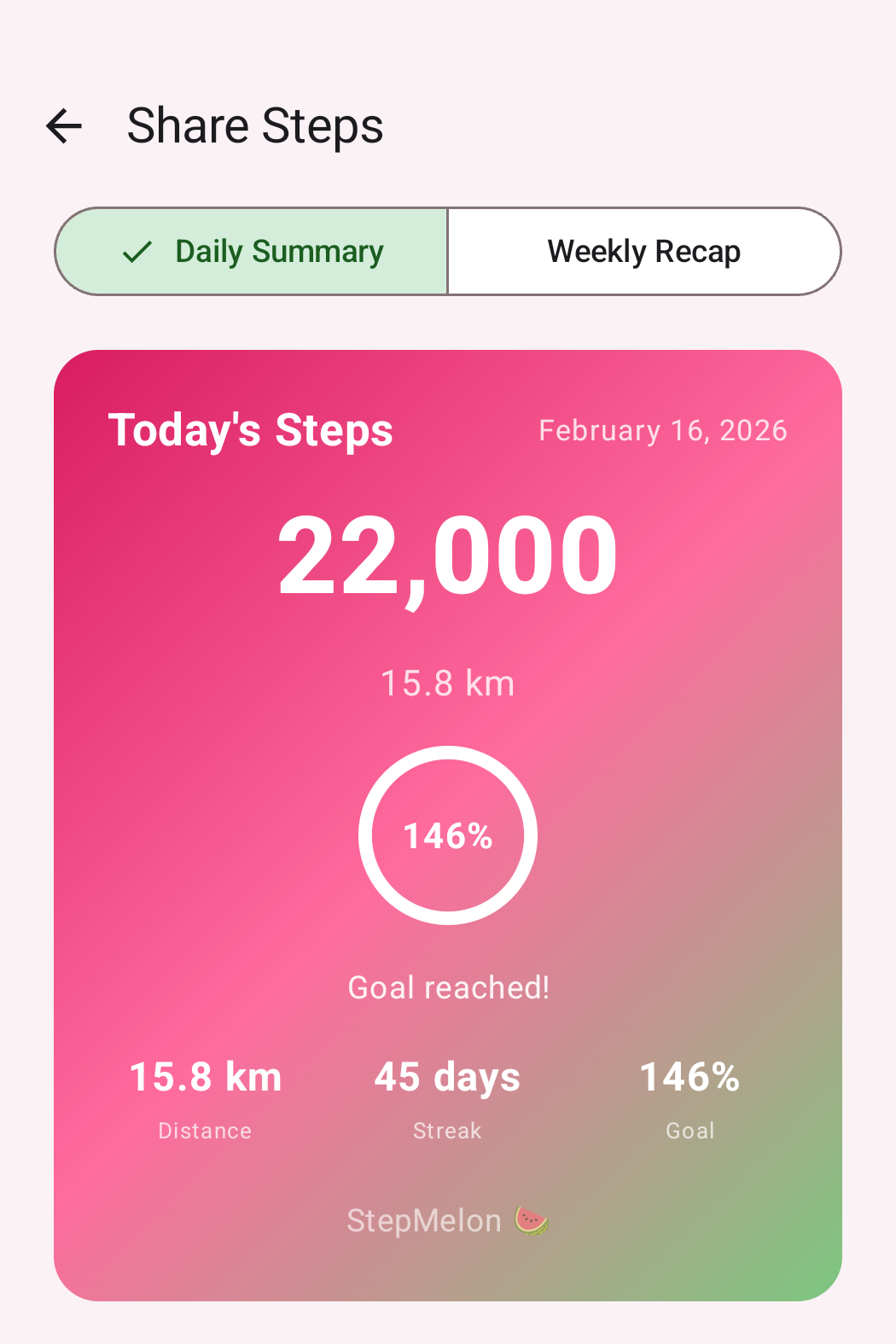
Task: Tap the watermelon emoji next to StepMelon
Action: 532,1220
